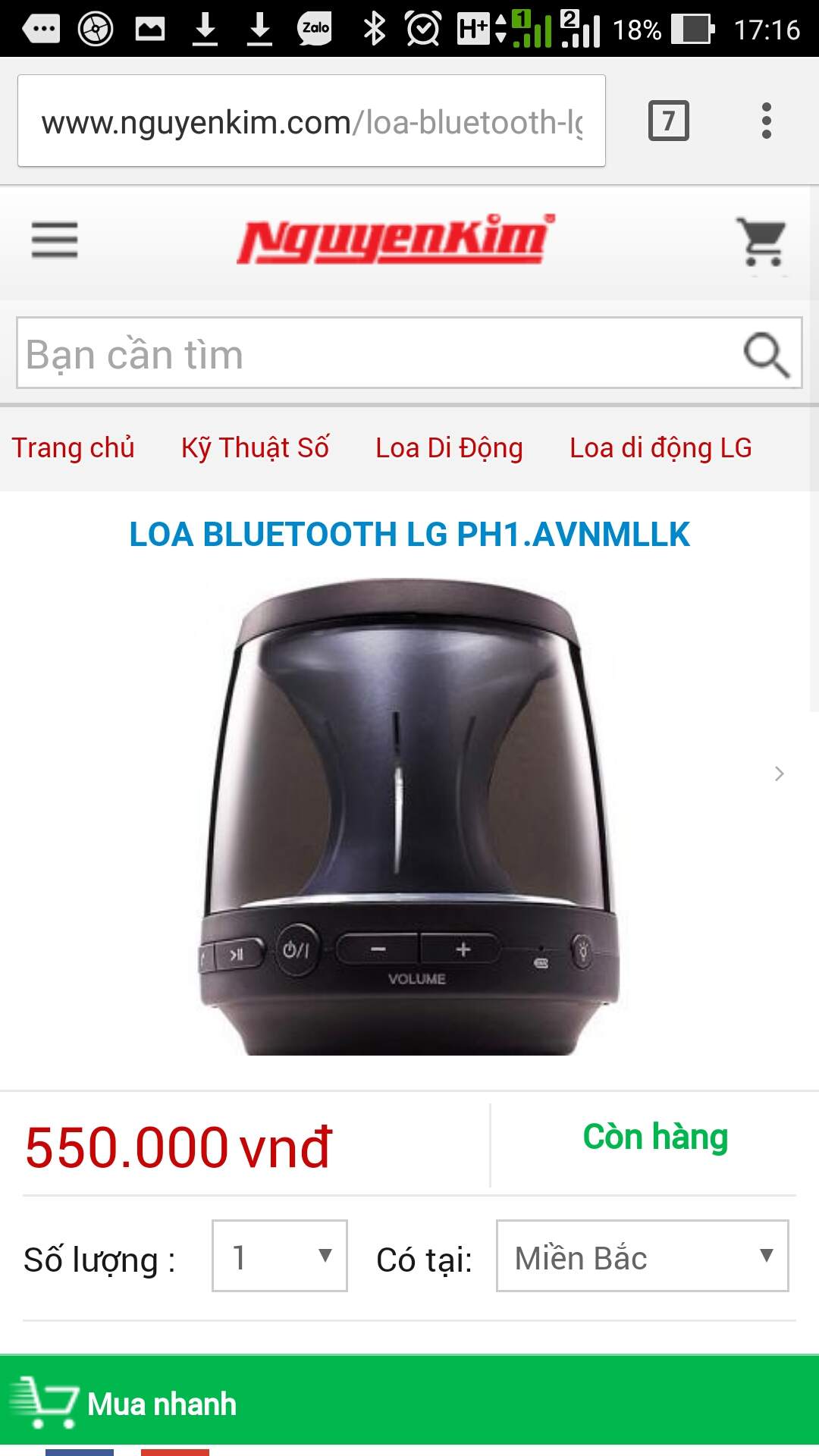Open the hamburger menu
Screen dimensions: 819x1456
tap(55, 240)
